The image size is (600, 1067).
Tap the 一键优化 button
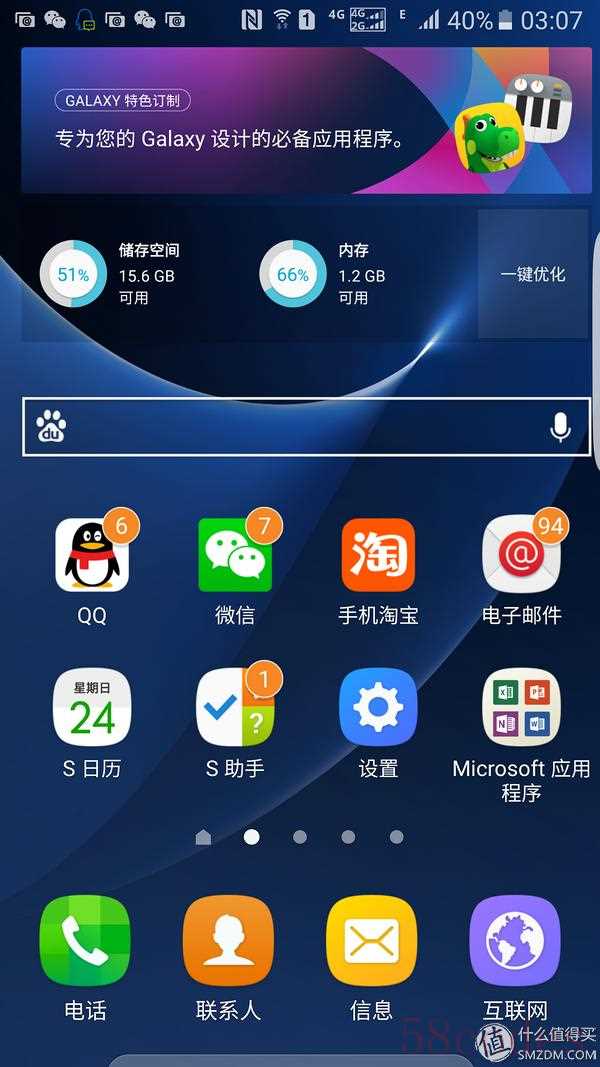533,274
